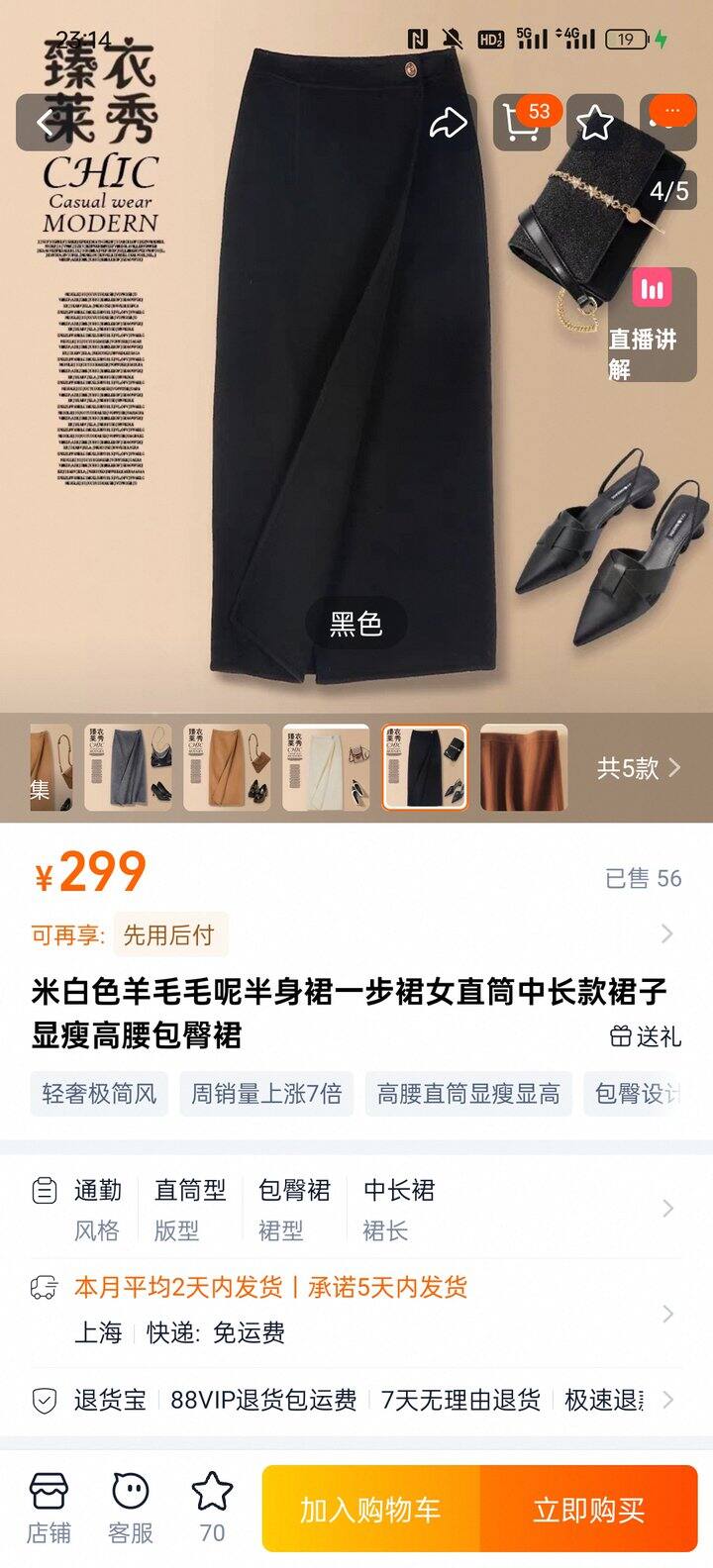The image size is (713, 1568).
Task: Share this skirt listing
Action: point(448,124)
